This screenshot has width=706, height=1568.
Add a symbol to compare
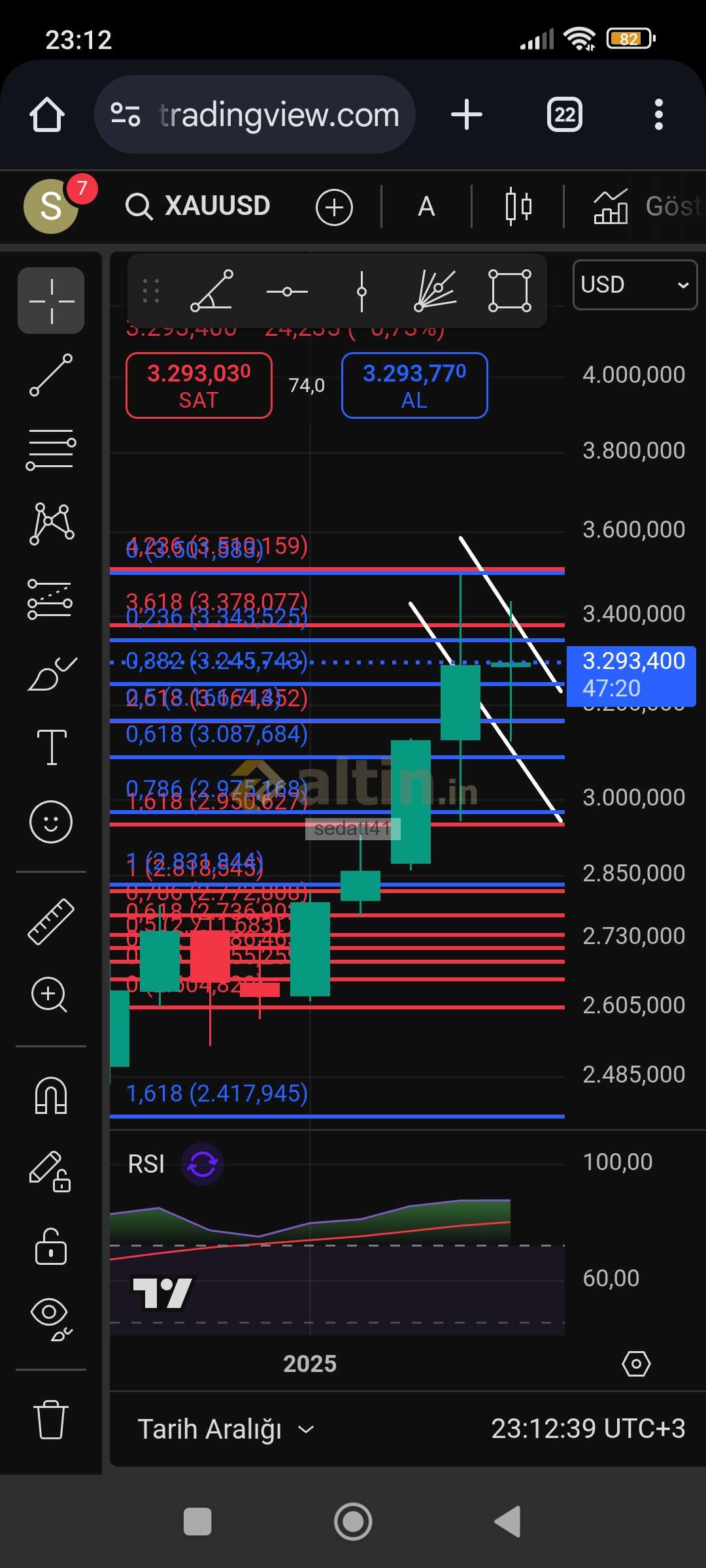click(x=334, y=208)
